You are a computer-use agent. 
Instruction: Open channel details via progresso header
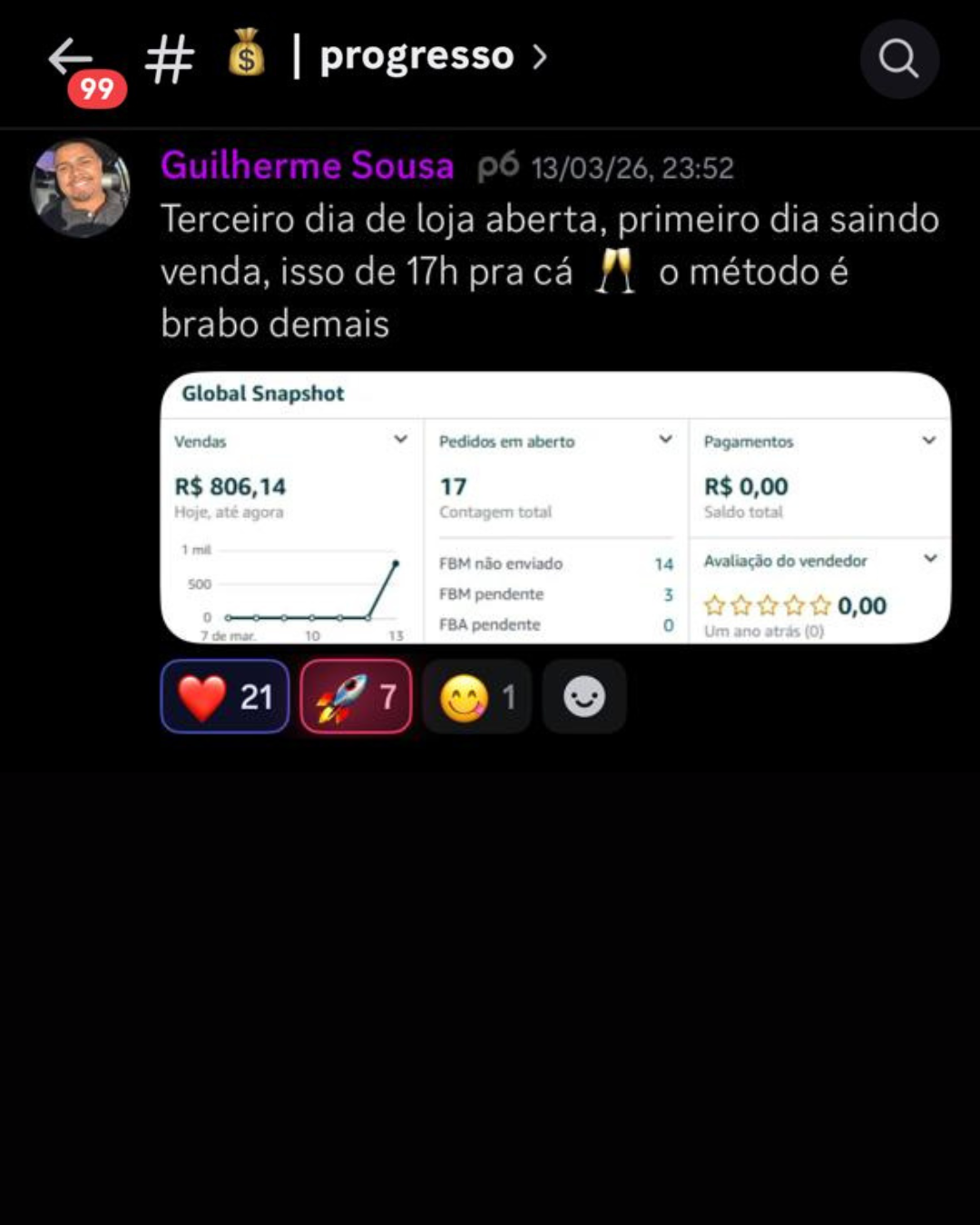click(x=416, y=56)
